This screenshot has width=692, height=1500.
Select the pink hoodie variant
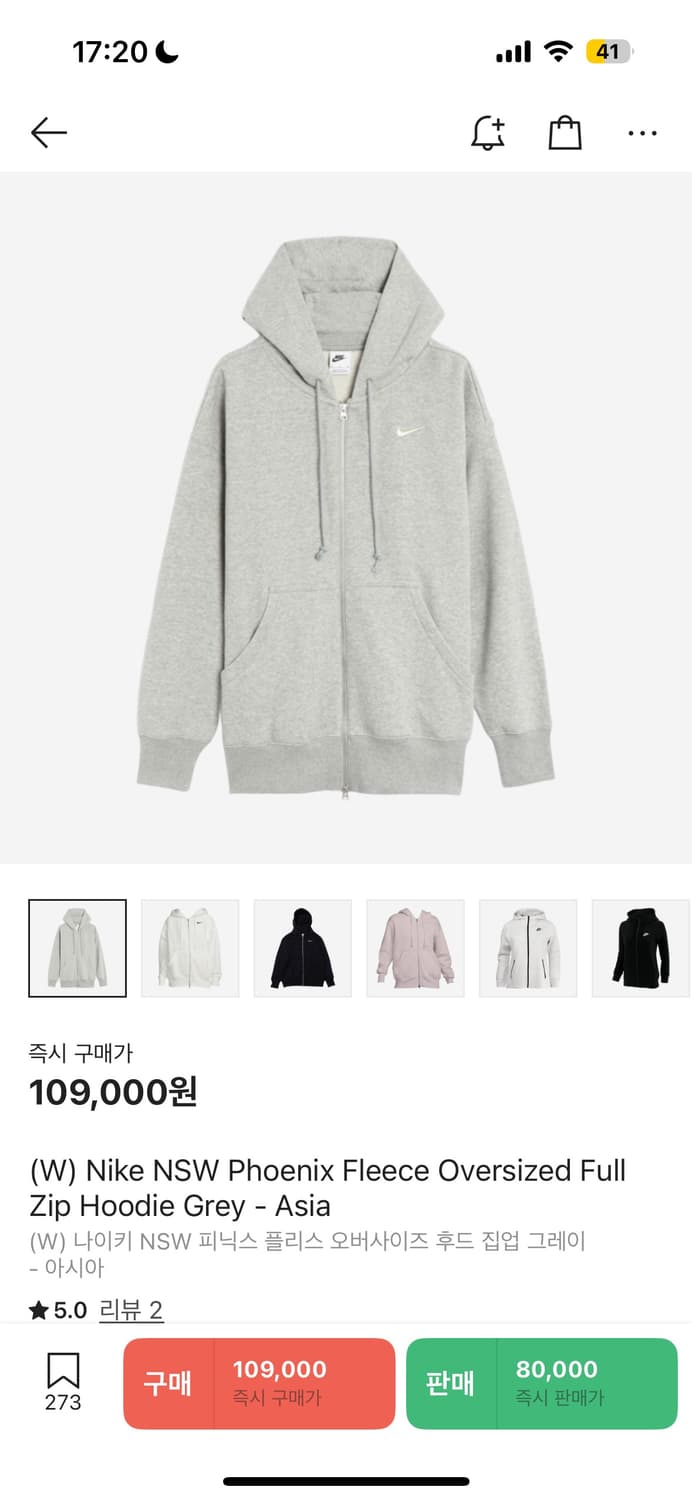(415, 948)
